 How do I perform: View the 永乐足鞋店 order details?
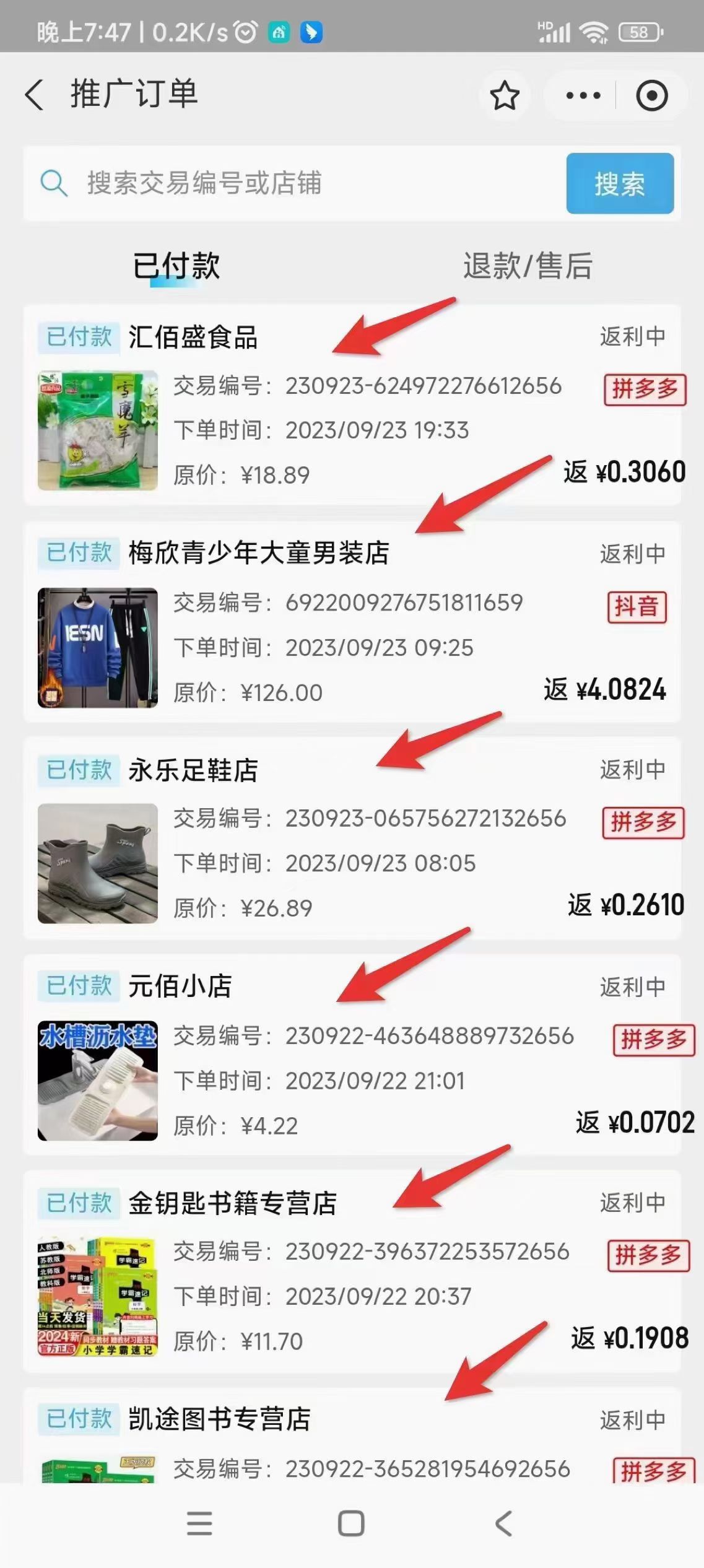[x=352, y=838]
